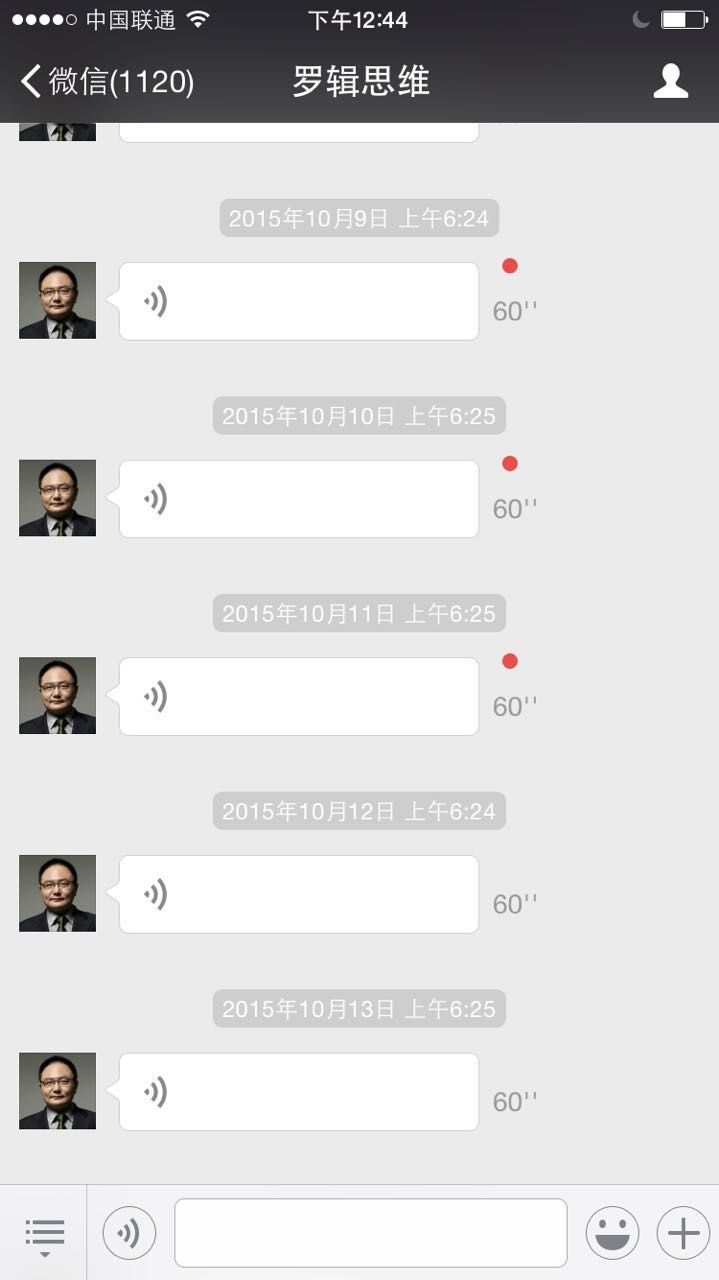
Task: Play the voice message from 2015年10月11日
Action: tap(298, 696)
